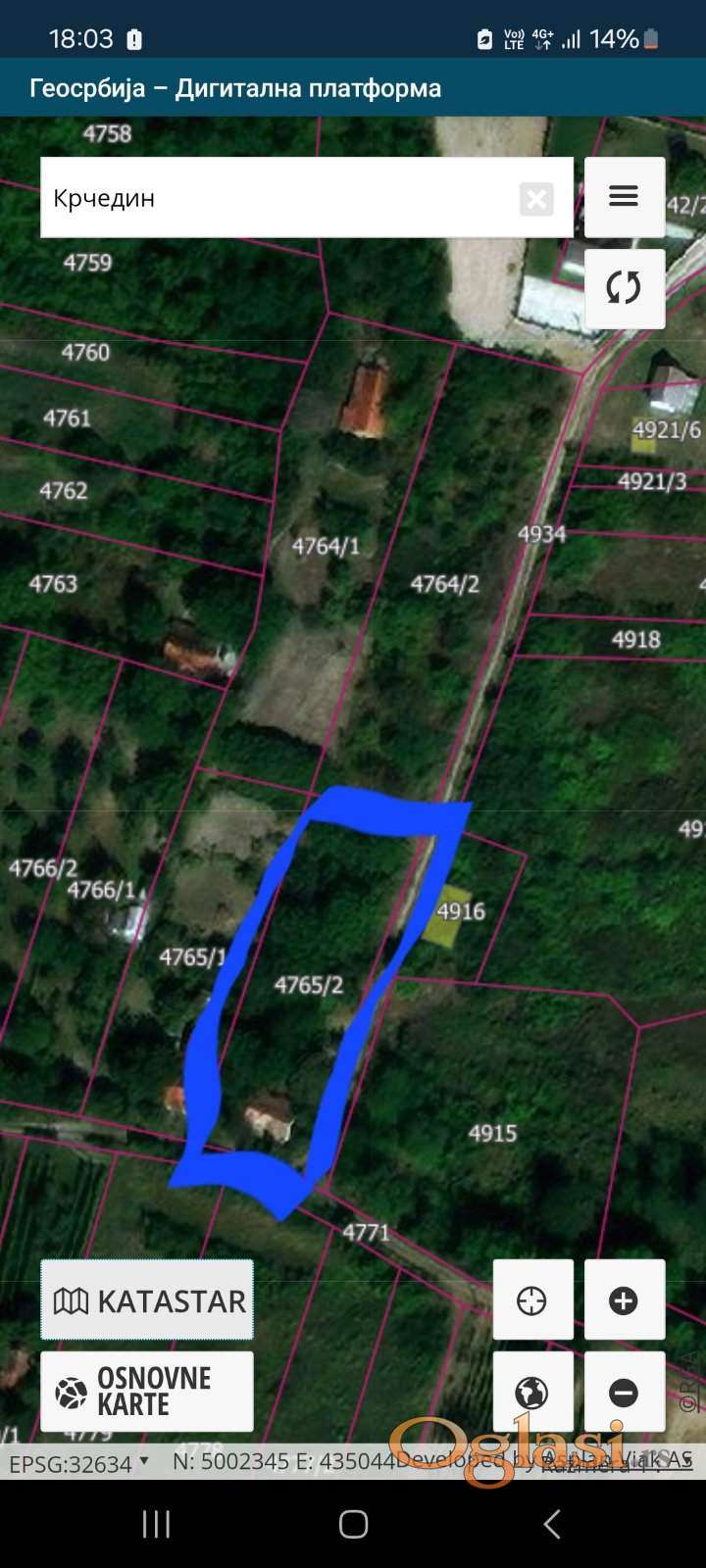Refresh the map with the reload icon
Viewport: 706px width, 1568px height.
point(624,288)
